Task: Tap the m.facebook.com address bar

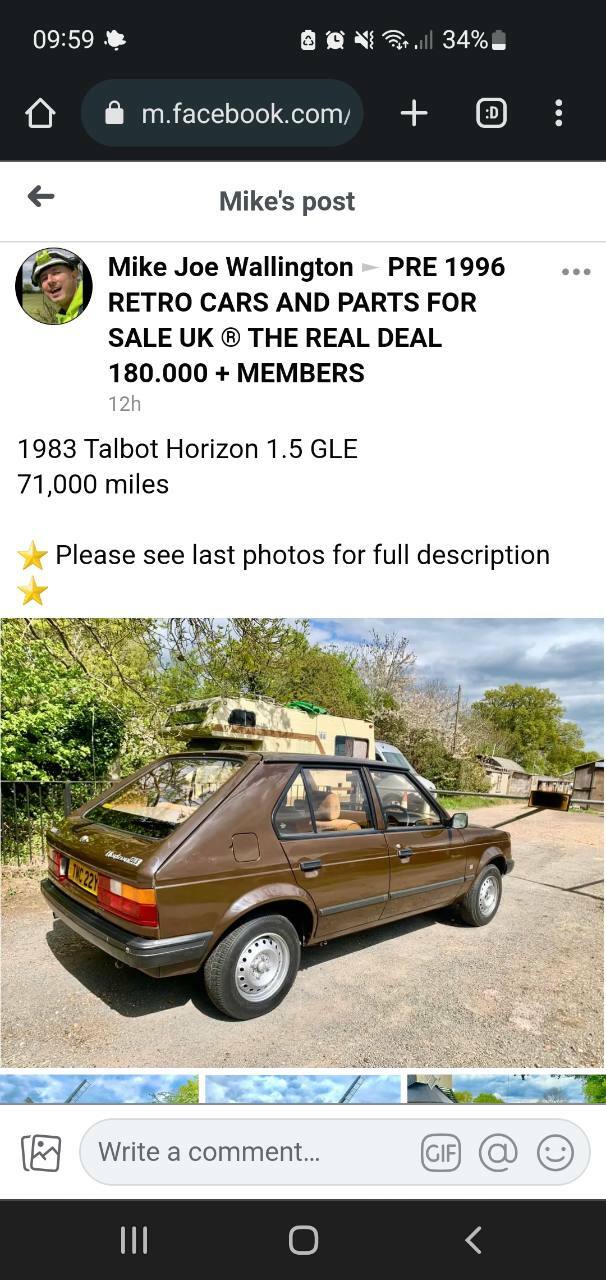Action: [222, 114]
